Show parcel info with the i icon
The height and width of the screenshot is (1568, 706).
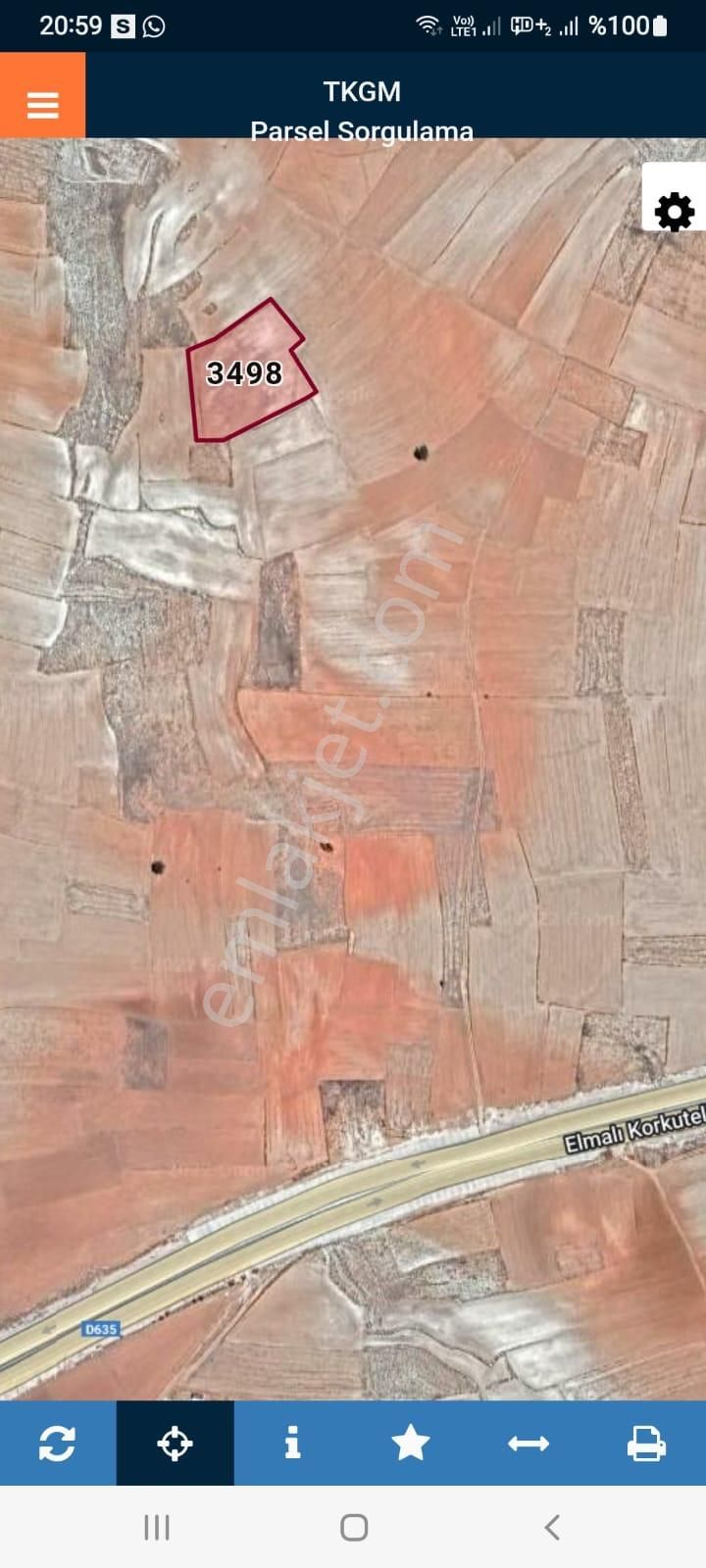292,1443
